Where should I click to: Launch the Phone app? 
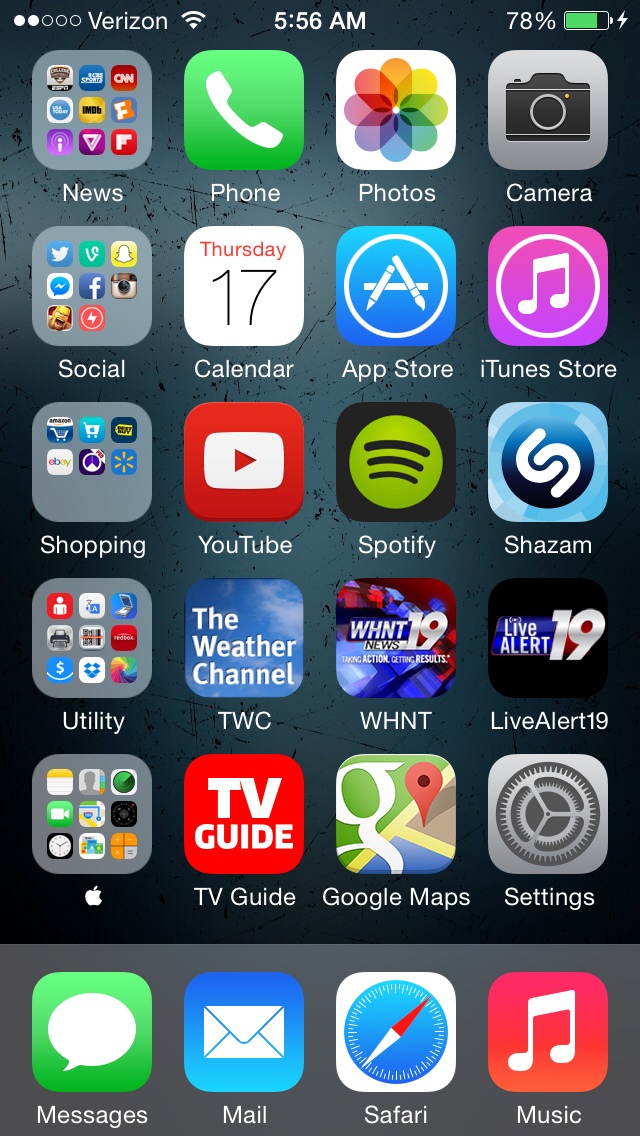point(244,110)
